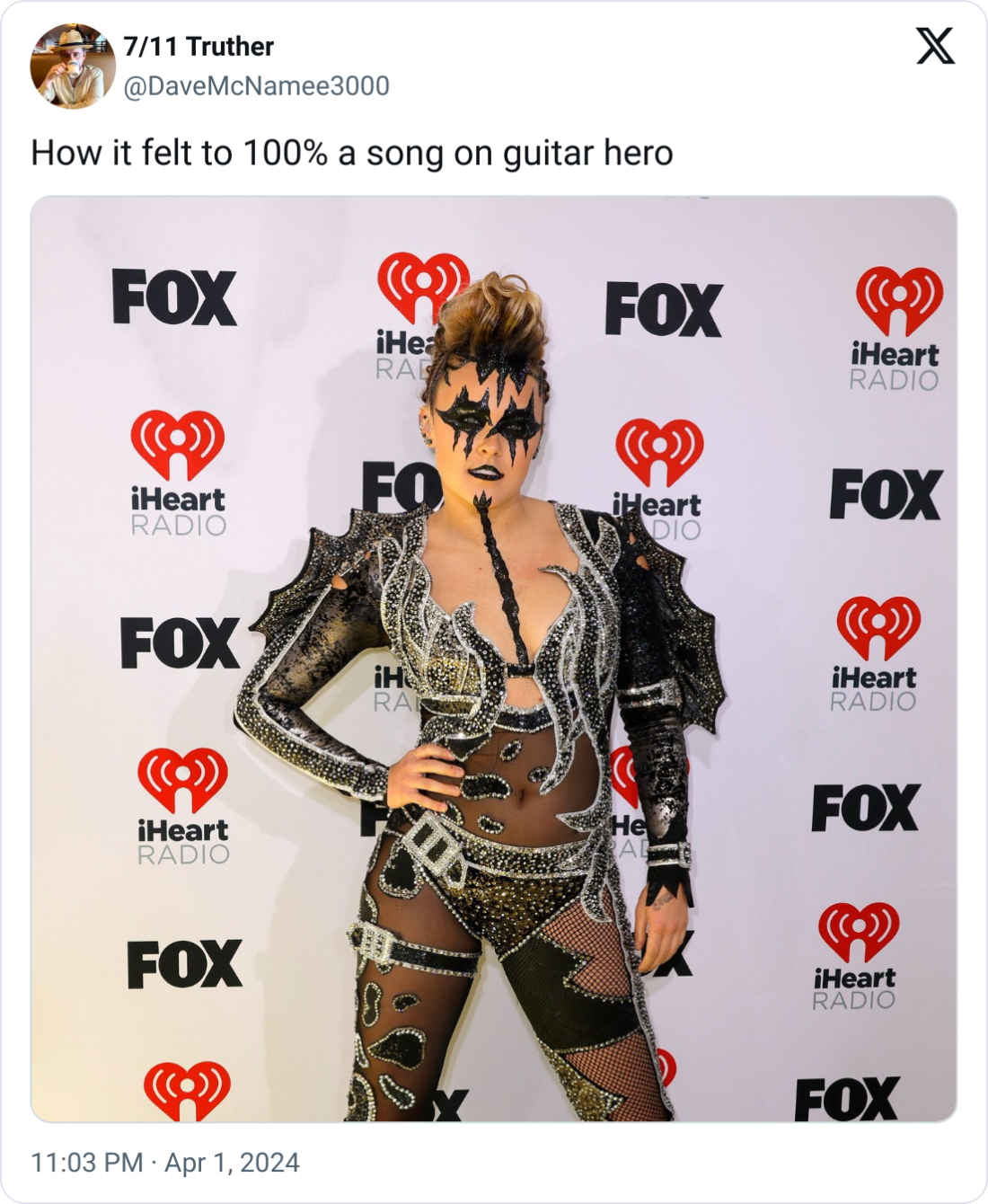Tap the 7/11 Truther display name
Screen dimensions: 988x1204
(198, 46)
